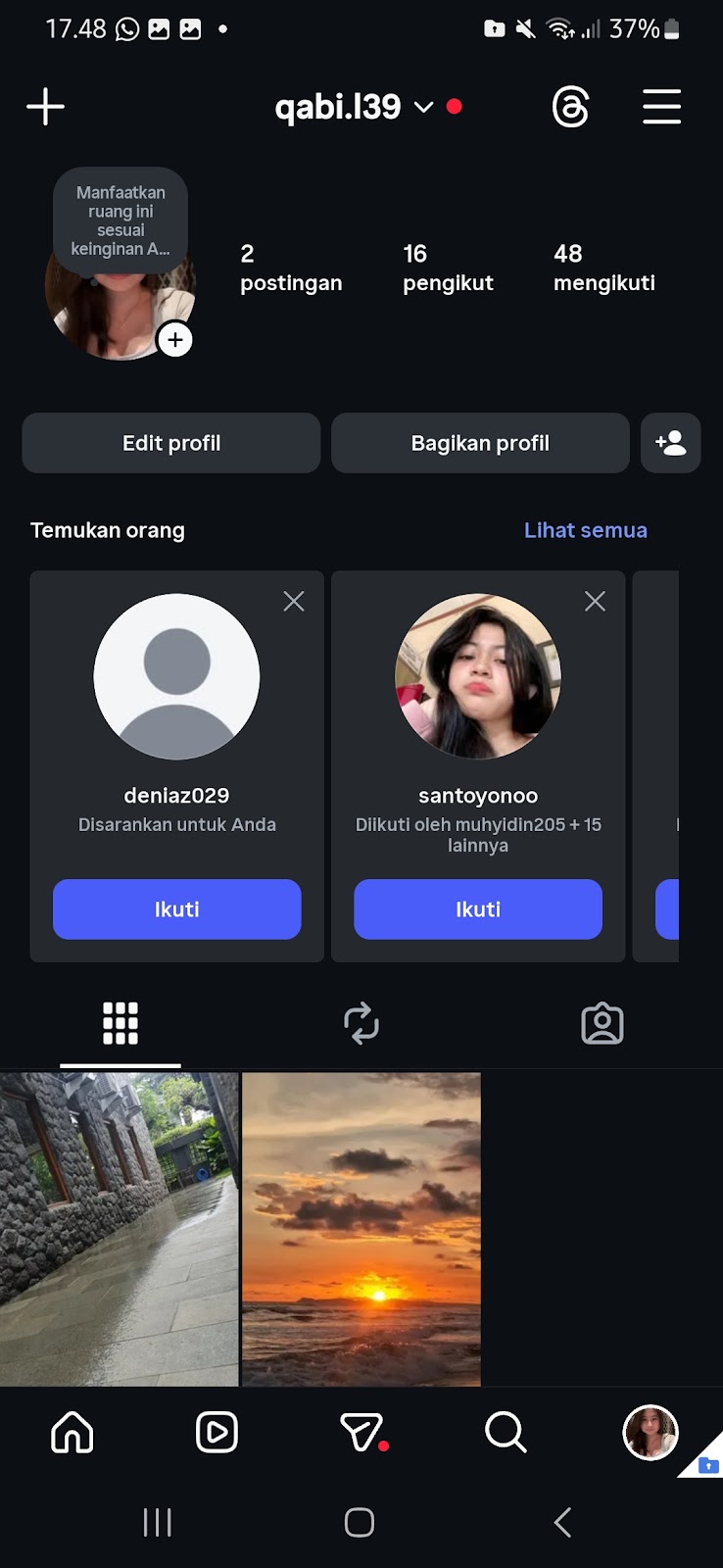Go to the home feed
This screenshot has height=1568, width=723.
pos(72,1433)
